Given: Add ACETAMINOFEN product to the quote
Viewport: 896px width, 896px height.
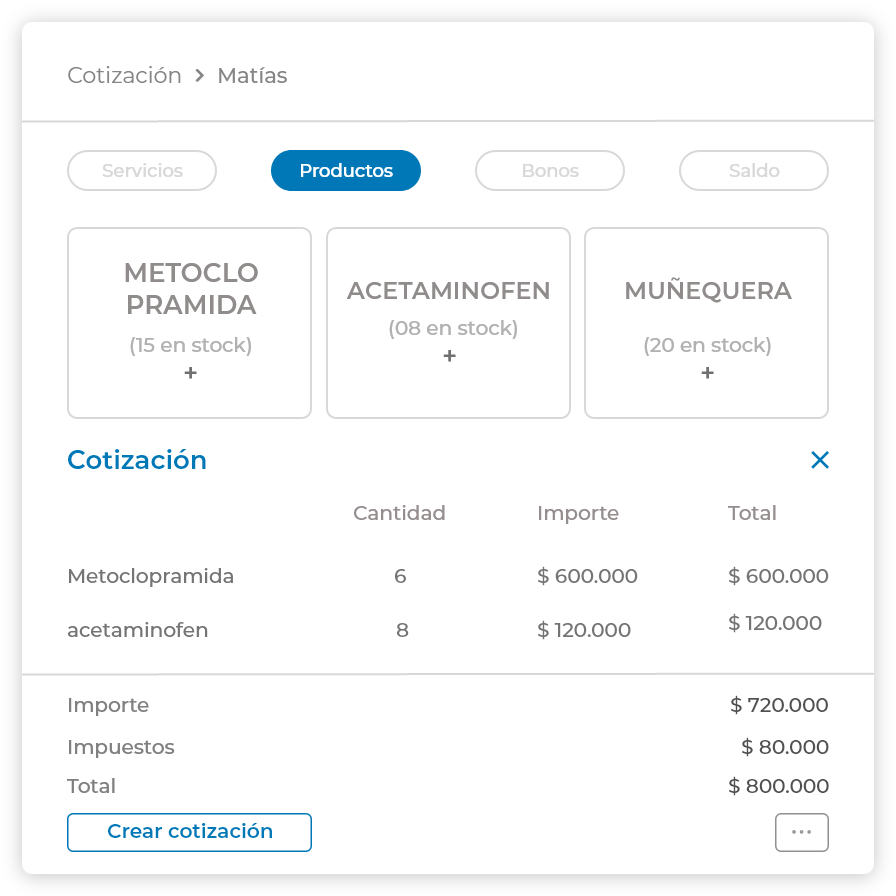Looking at the screenshot, I should click(449, 355).
